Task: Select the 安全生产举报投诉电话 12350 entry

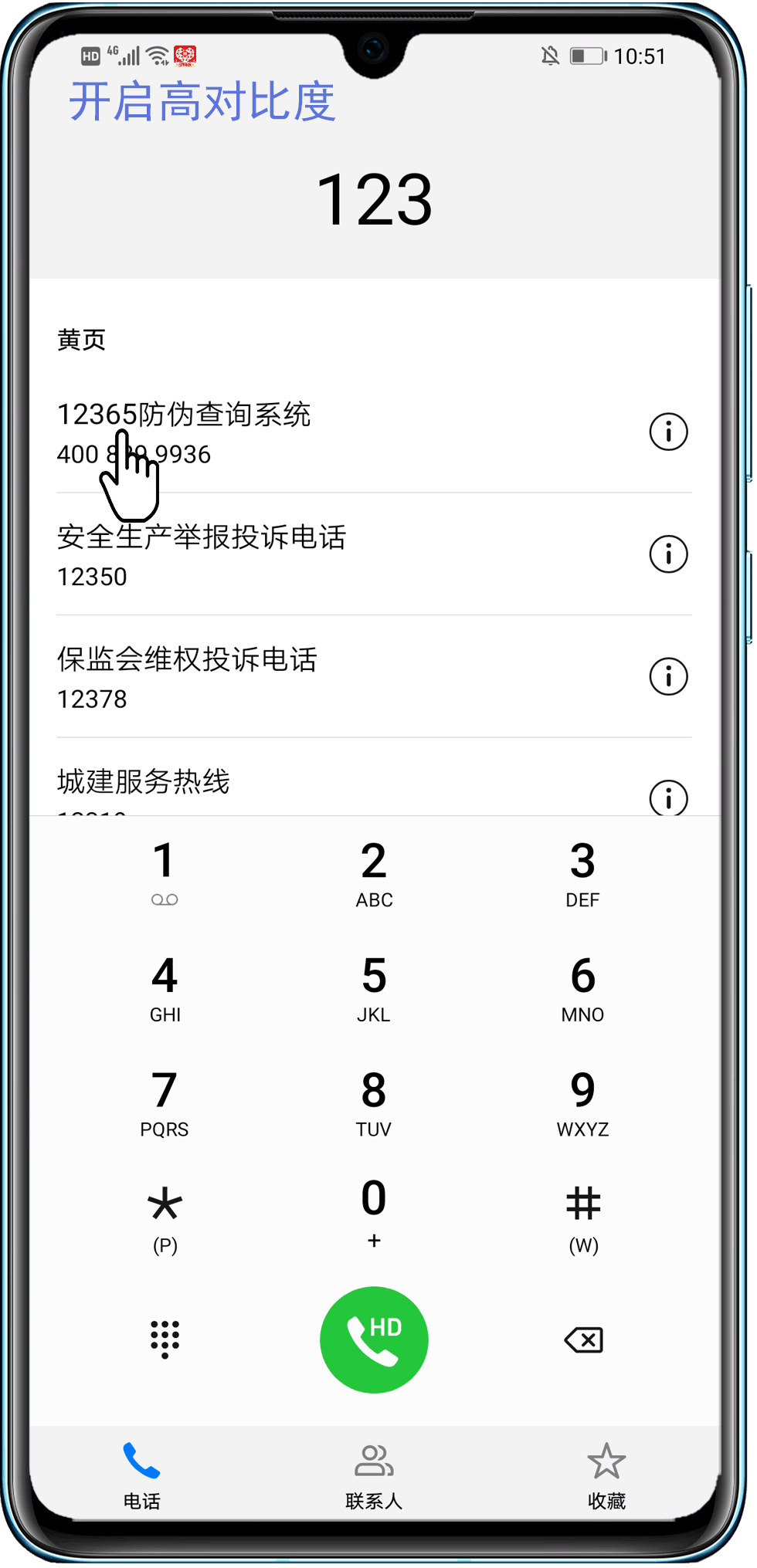Action: tap(309, 554)
